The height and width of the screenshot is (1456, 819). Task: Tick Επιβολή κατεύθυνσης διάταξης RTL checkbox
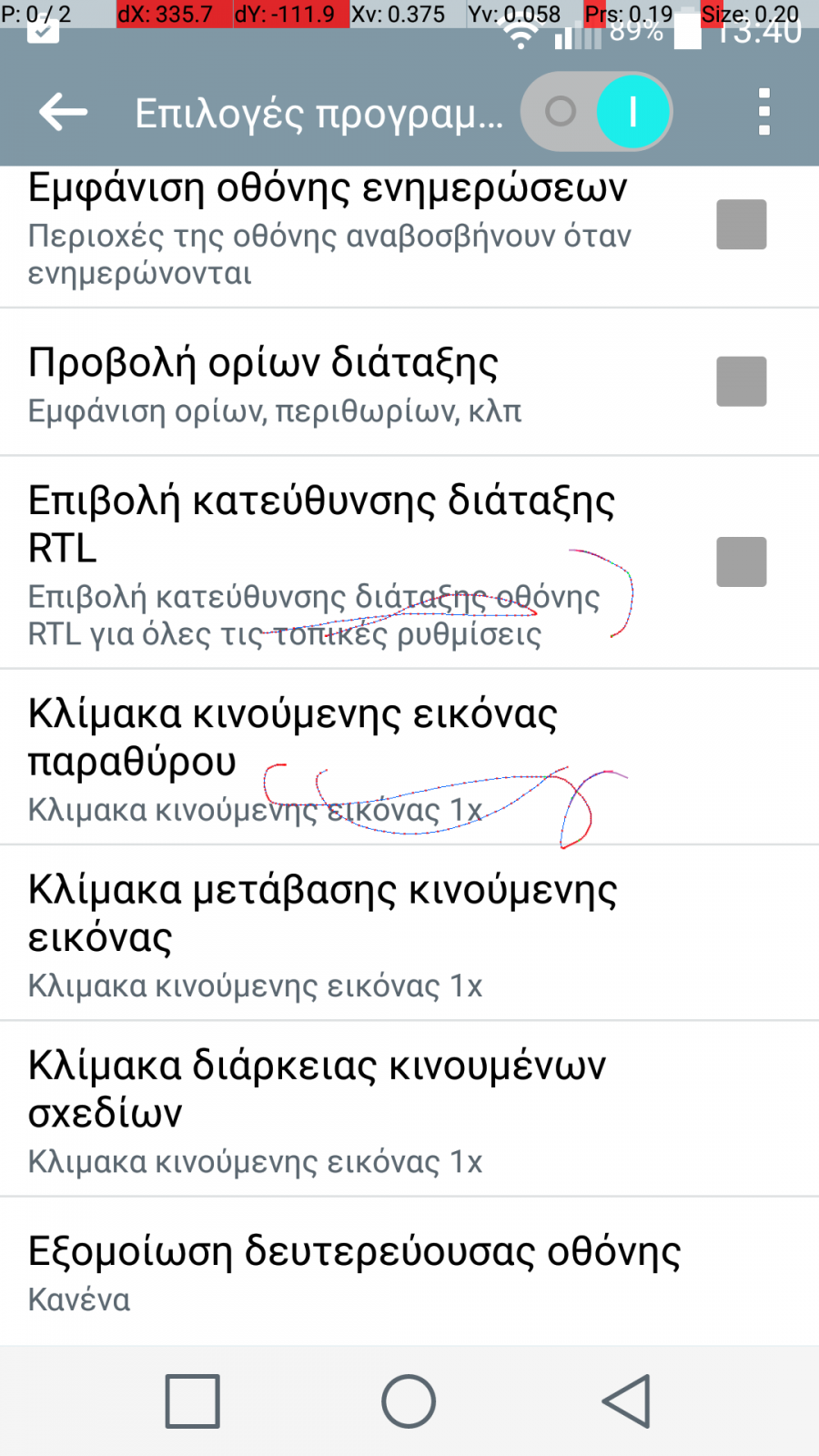pos(741,561)
